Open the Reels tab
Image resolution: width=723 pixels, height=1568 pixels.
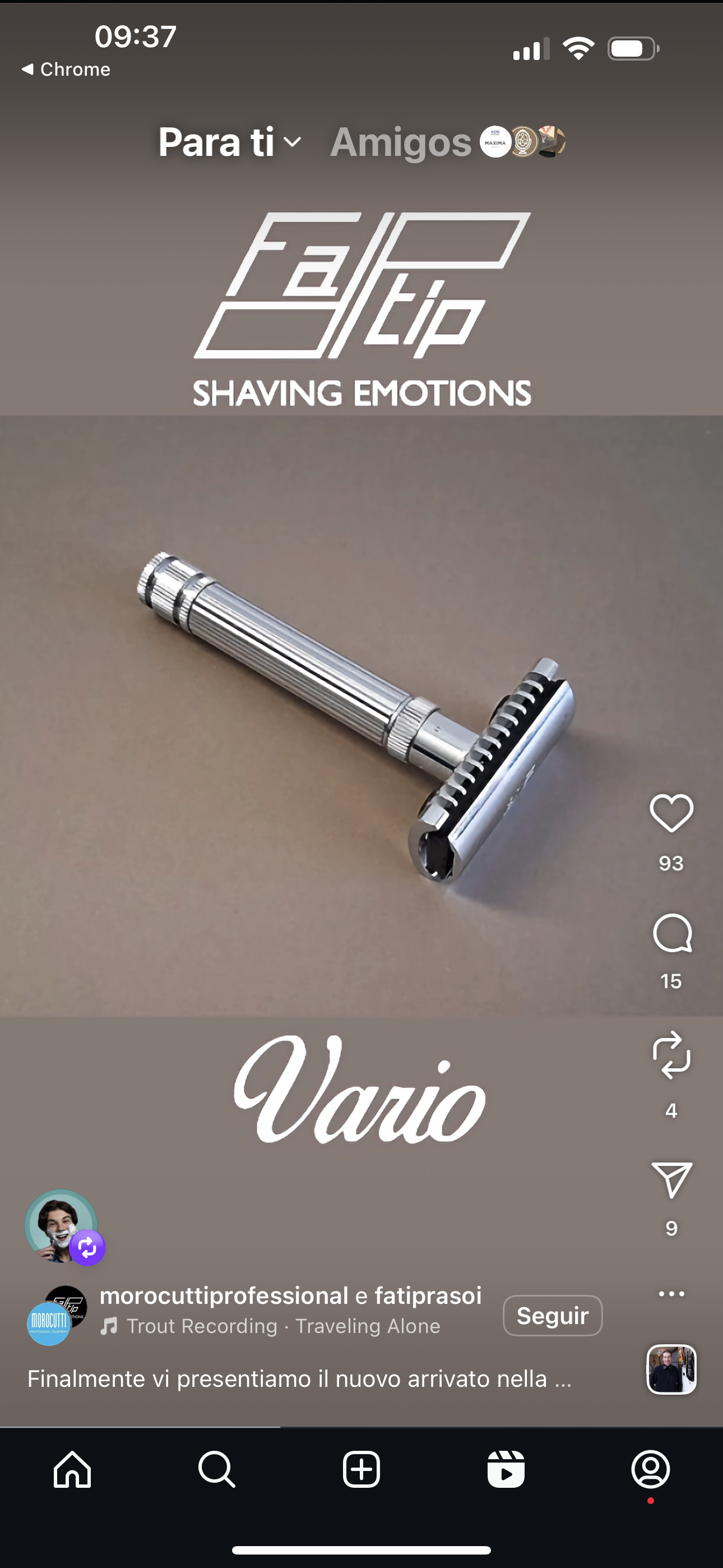(506, 1469)
